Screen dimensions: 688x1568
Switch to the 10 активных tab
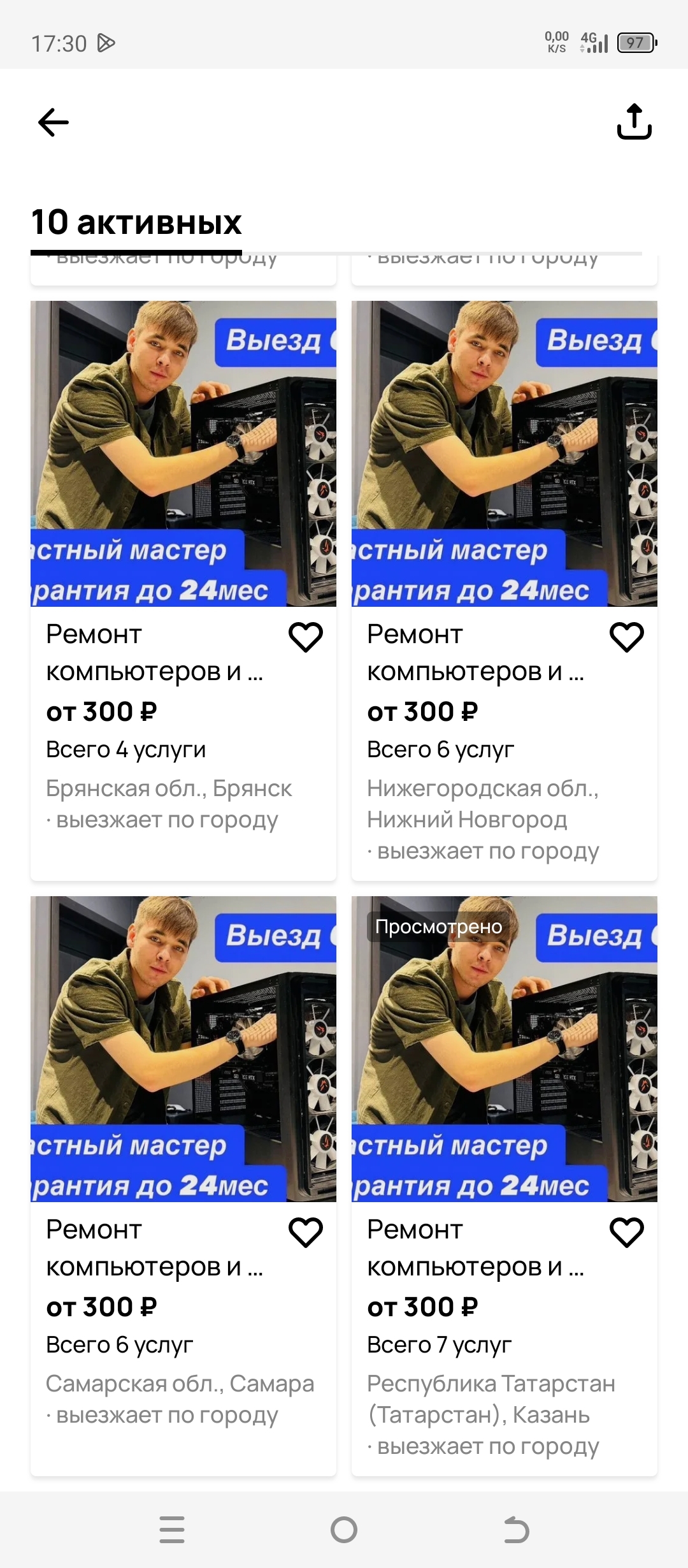tap(136, 223)
